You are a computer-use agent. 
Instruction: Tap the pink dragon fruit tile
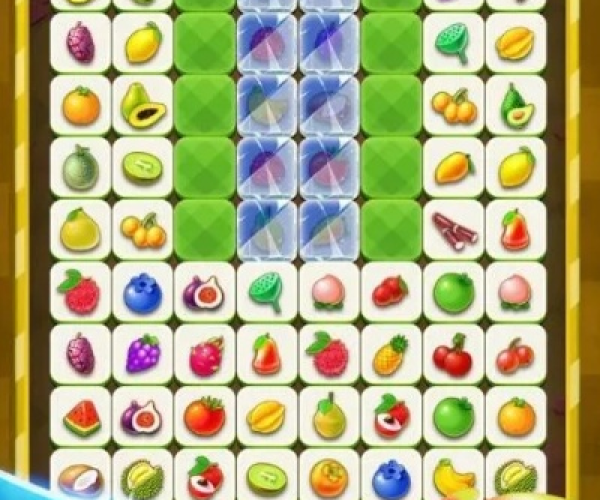[205, 354]
